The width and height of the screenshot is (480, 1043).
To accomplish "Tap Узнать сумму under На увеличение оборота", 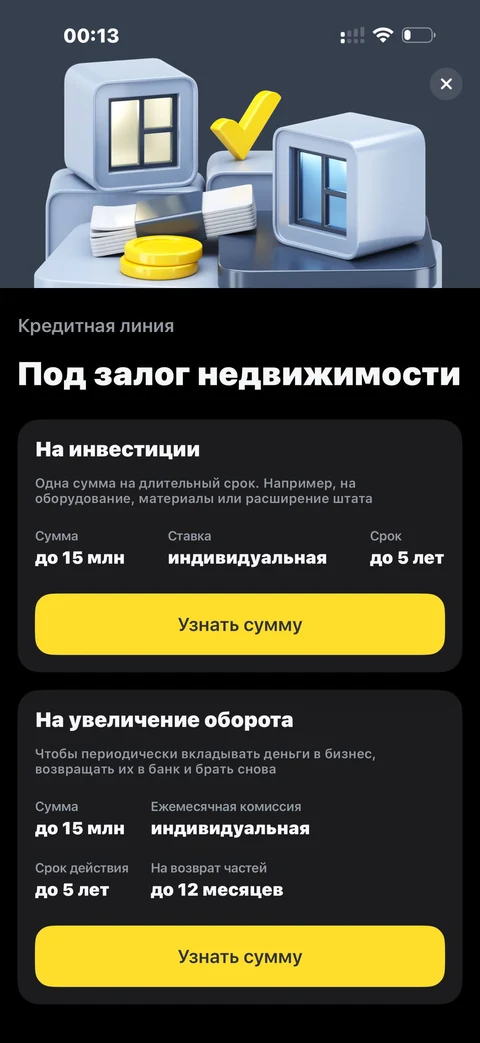I will coord(240,956).
